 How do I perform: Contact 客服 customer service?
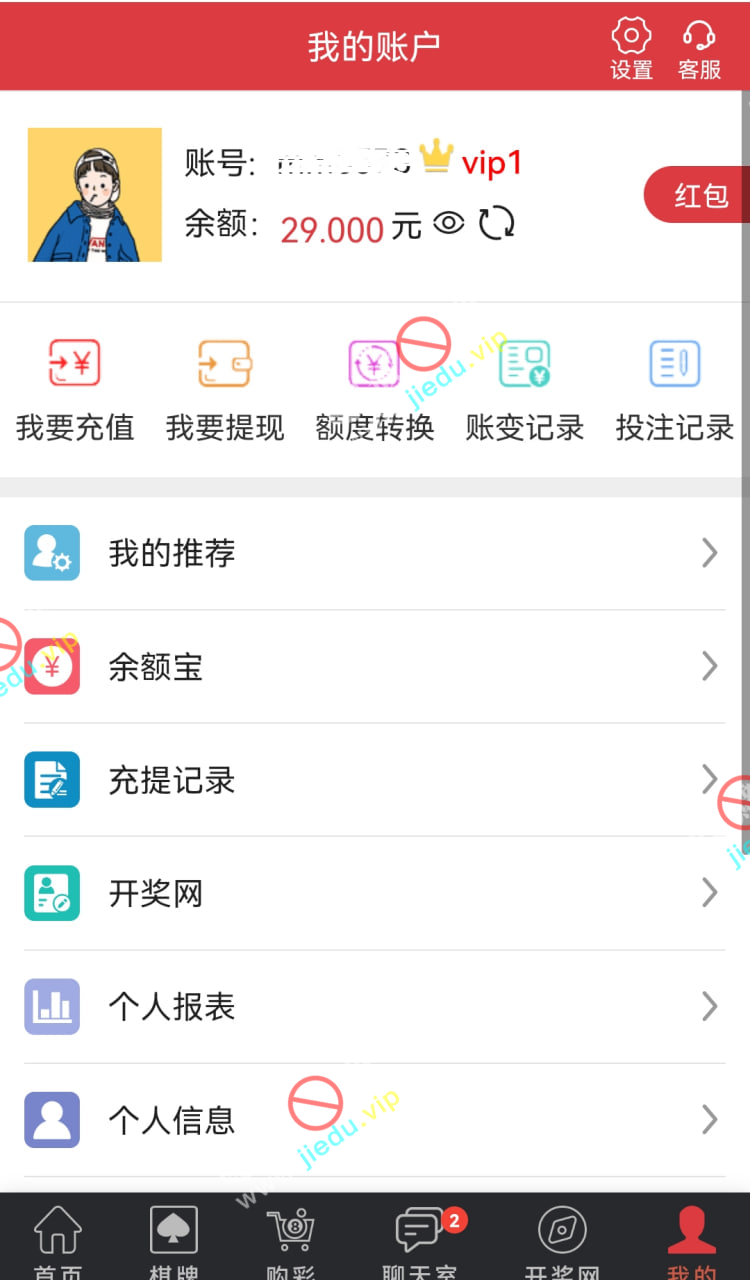pos(699,48)
